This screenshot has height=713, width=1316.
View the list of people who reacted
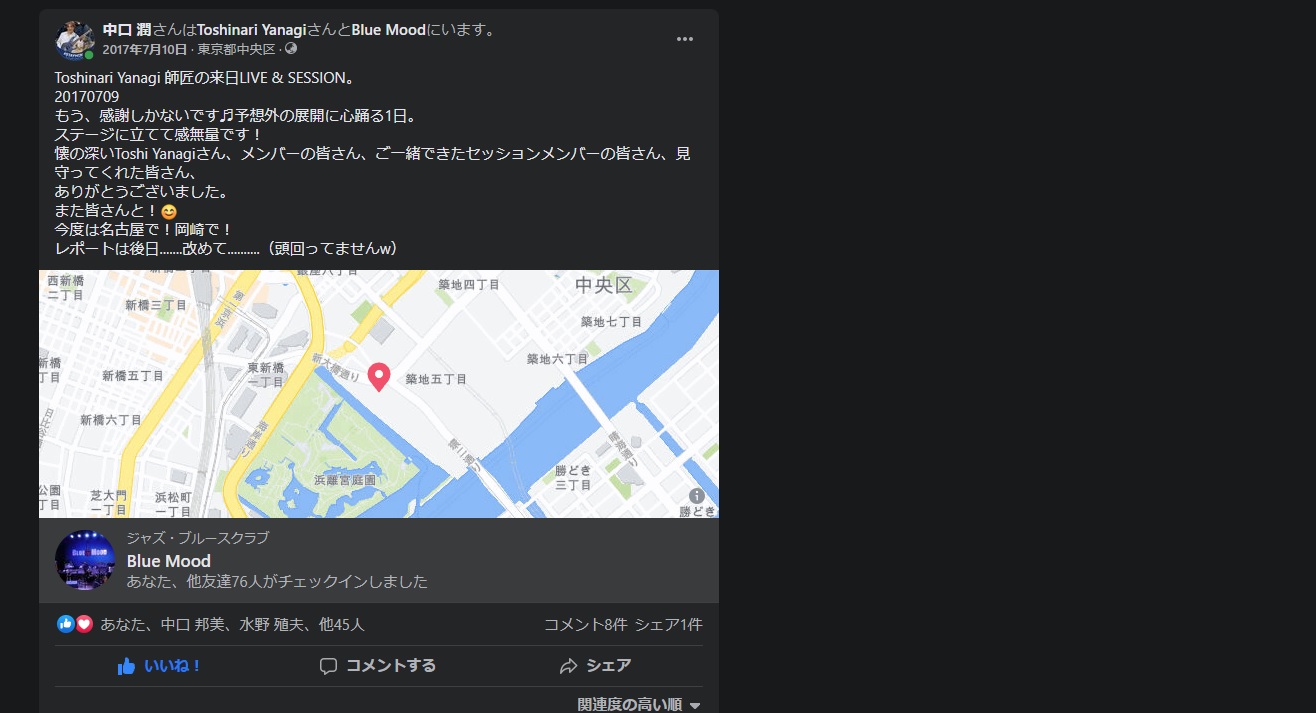[232, 624]
